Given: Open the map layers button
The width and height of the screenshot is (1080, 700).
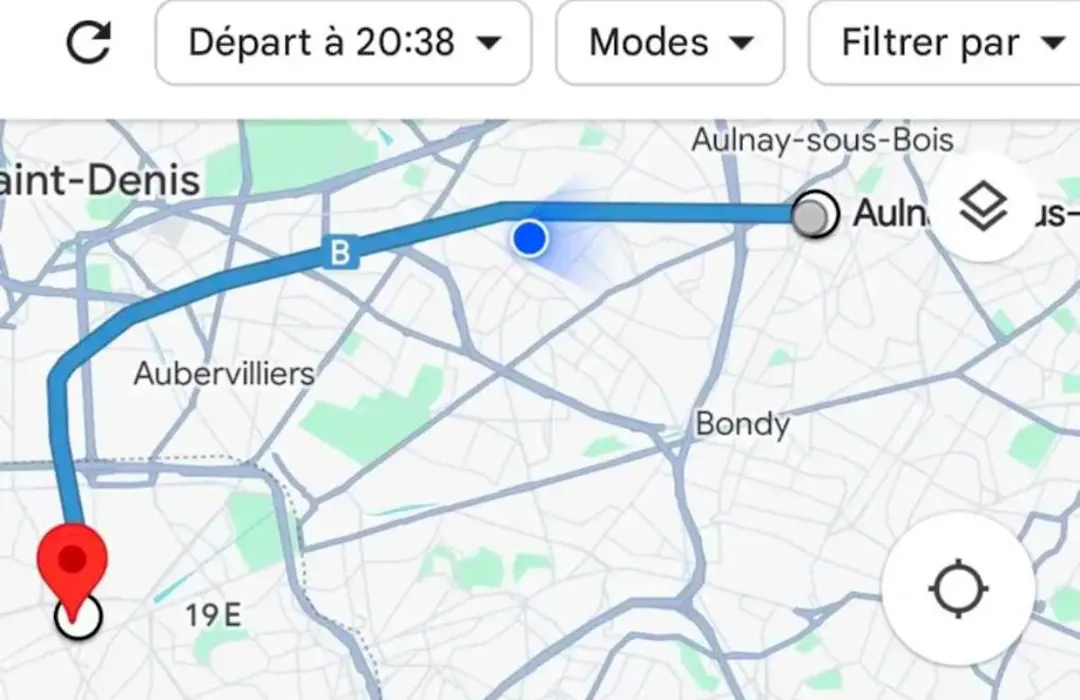Looking at the screenshot, I should pyautogui.click(x=982, y=208).
